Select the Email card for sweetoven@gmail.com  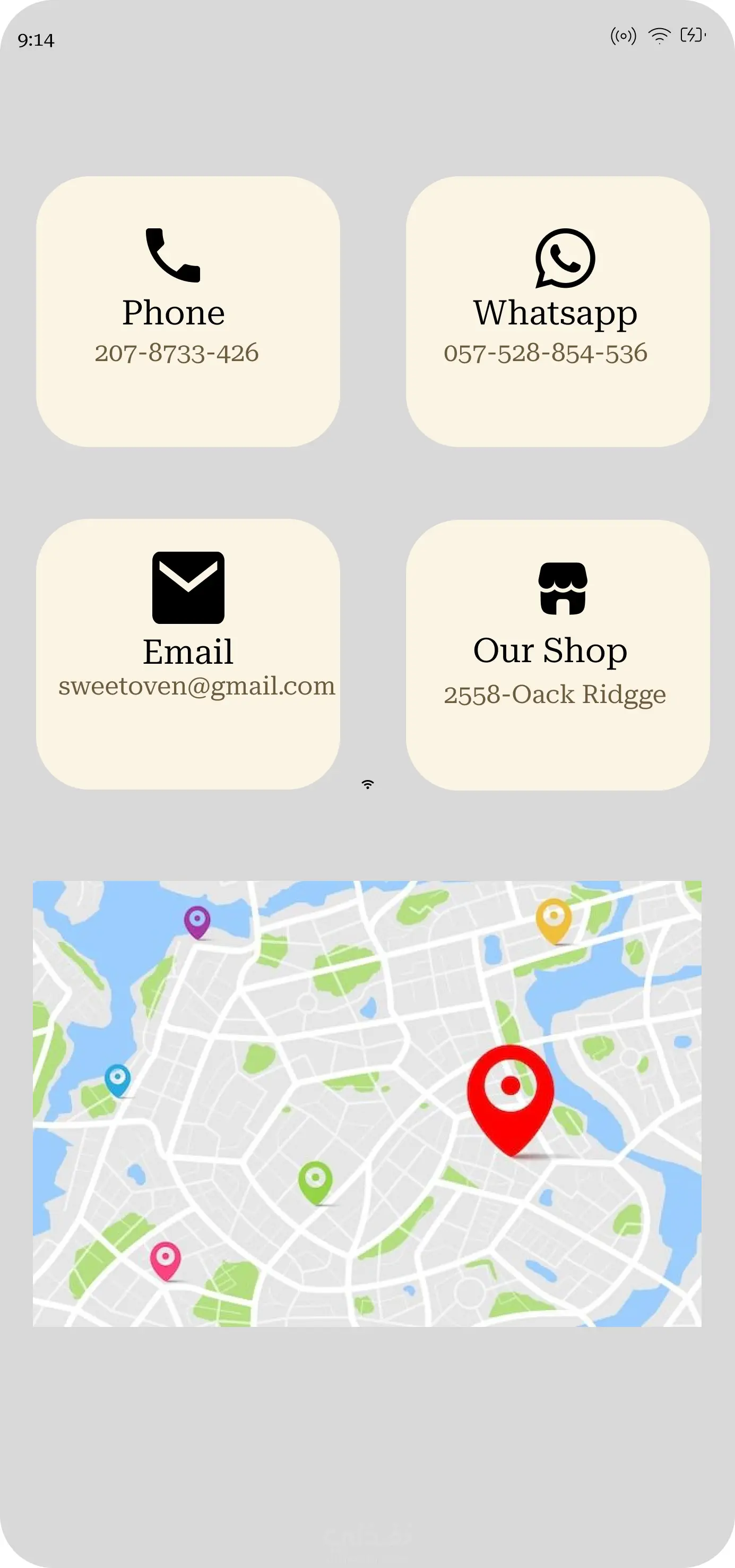187,654
